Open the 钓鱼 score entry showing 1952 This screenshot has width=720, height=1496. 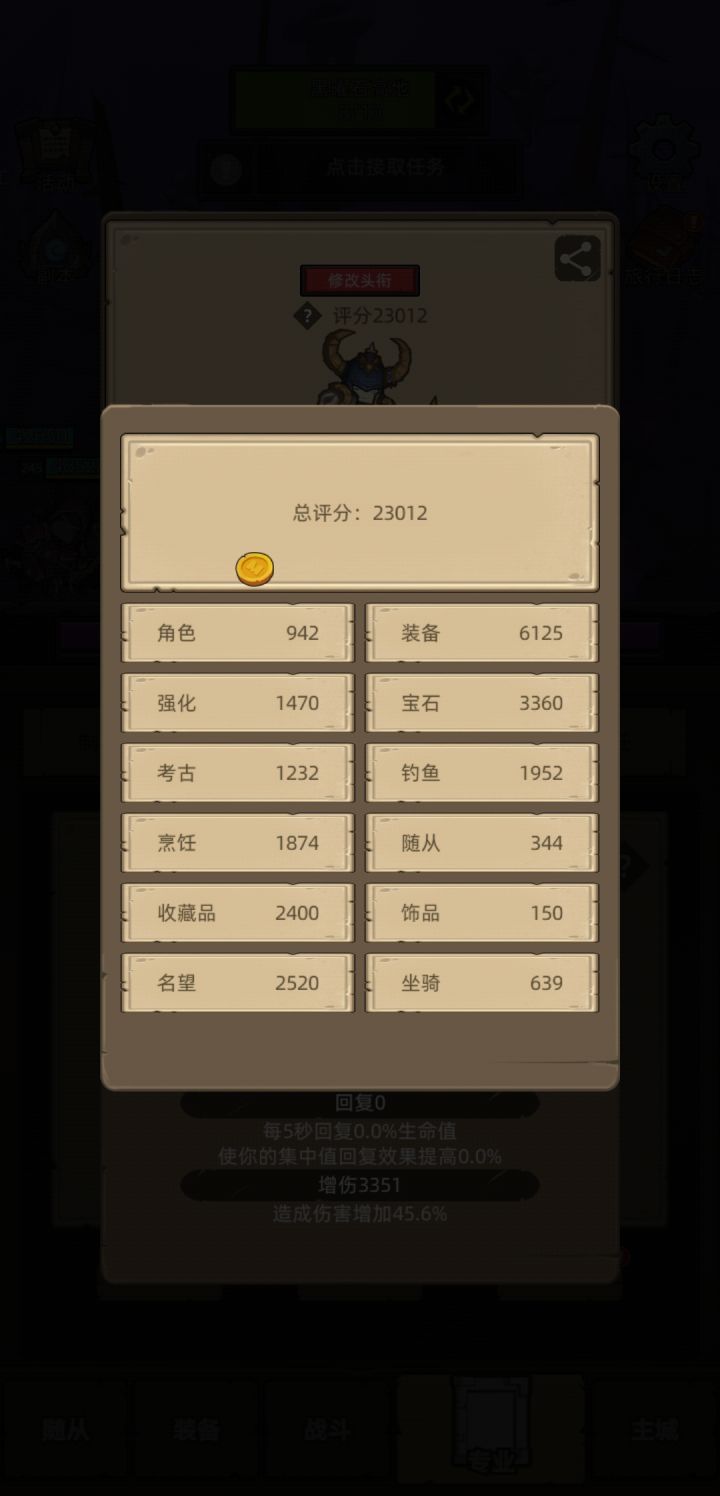(482, 772)
